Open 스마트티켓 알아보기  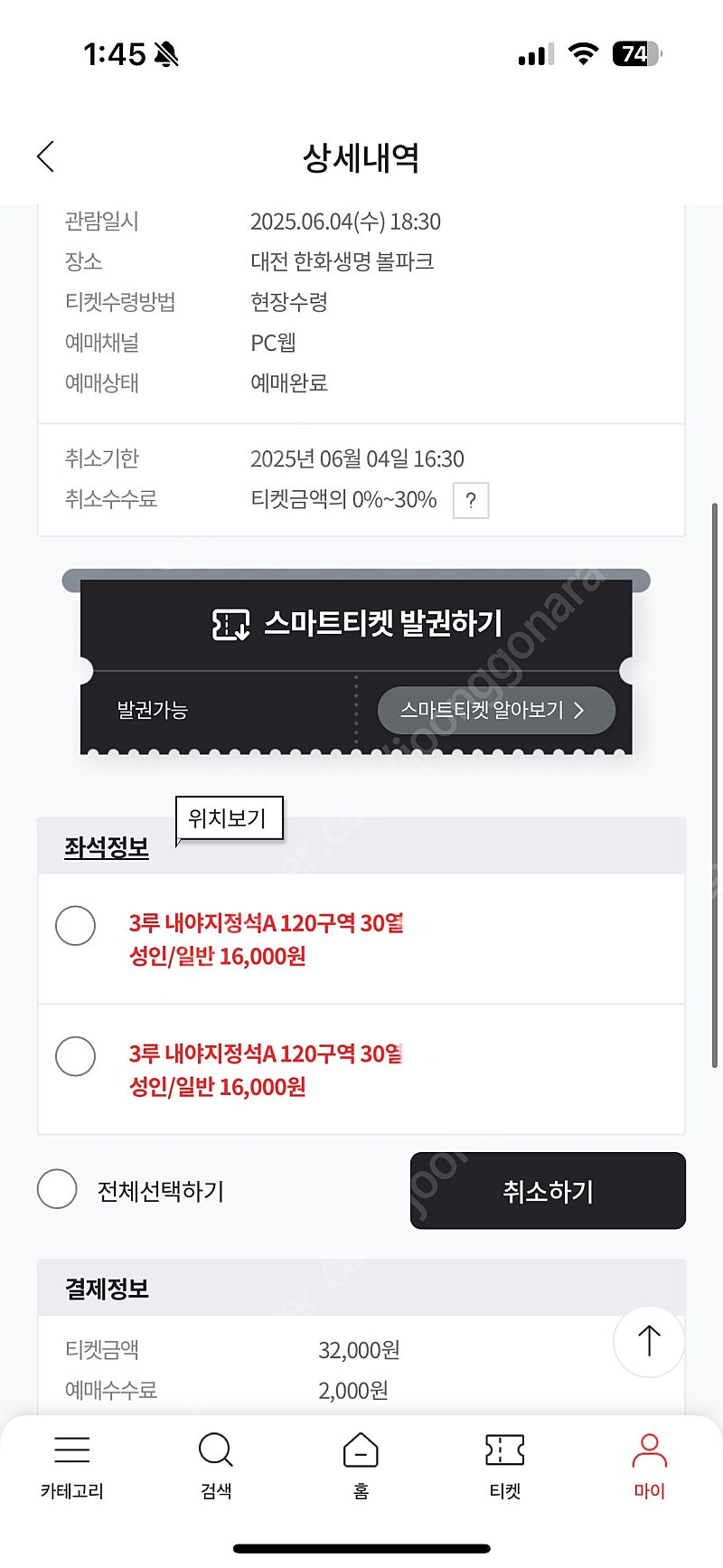click(496, 711)
